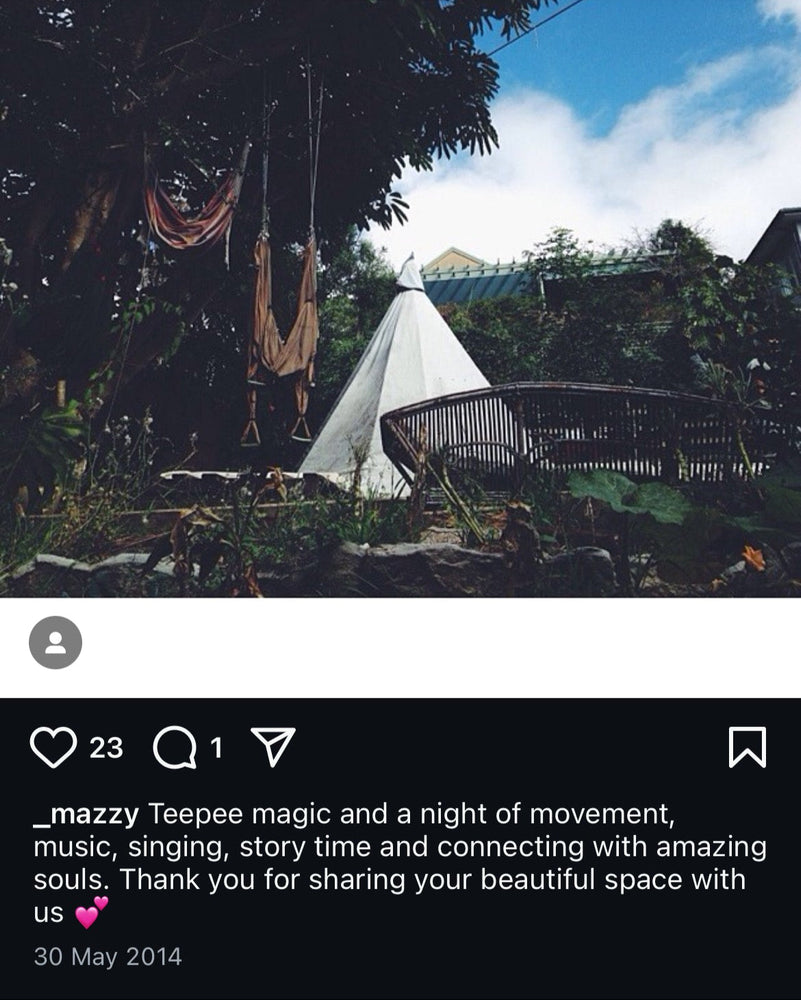Bookmark the teepee post
This screenshot has width=801, height=1000.
[747, 747]
